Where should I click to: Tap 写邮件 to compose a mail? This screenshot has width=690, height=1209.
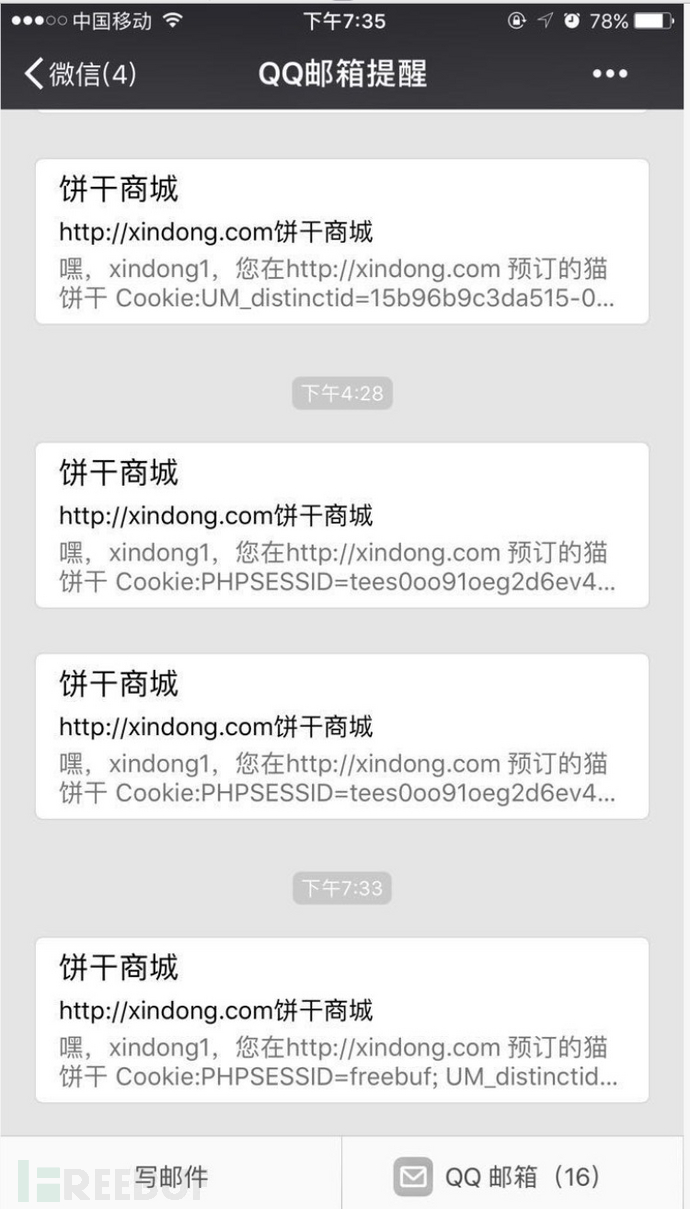pyautogui.click(x=172, y=1176)
